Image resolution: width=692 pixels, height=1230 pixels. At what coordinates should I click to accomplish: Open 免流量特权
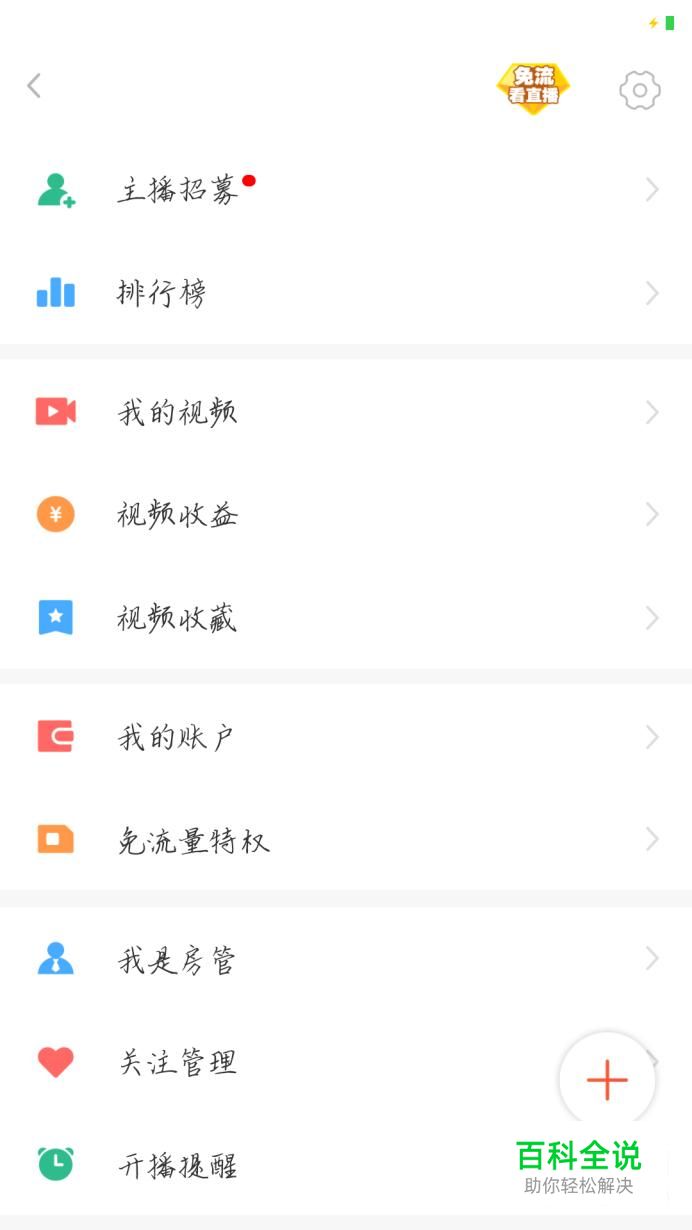tap(346, 839)
